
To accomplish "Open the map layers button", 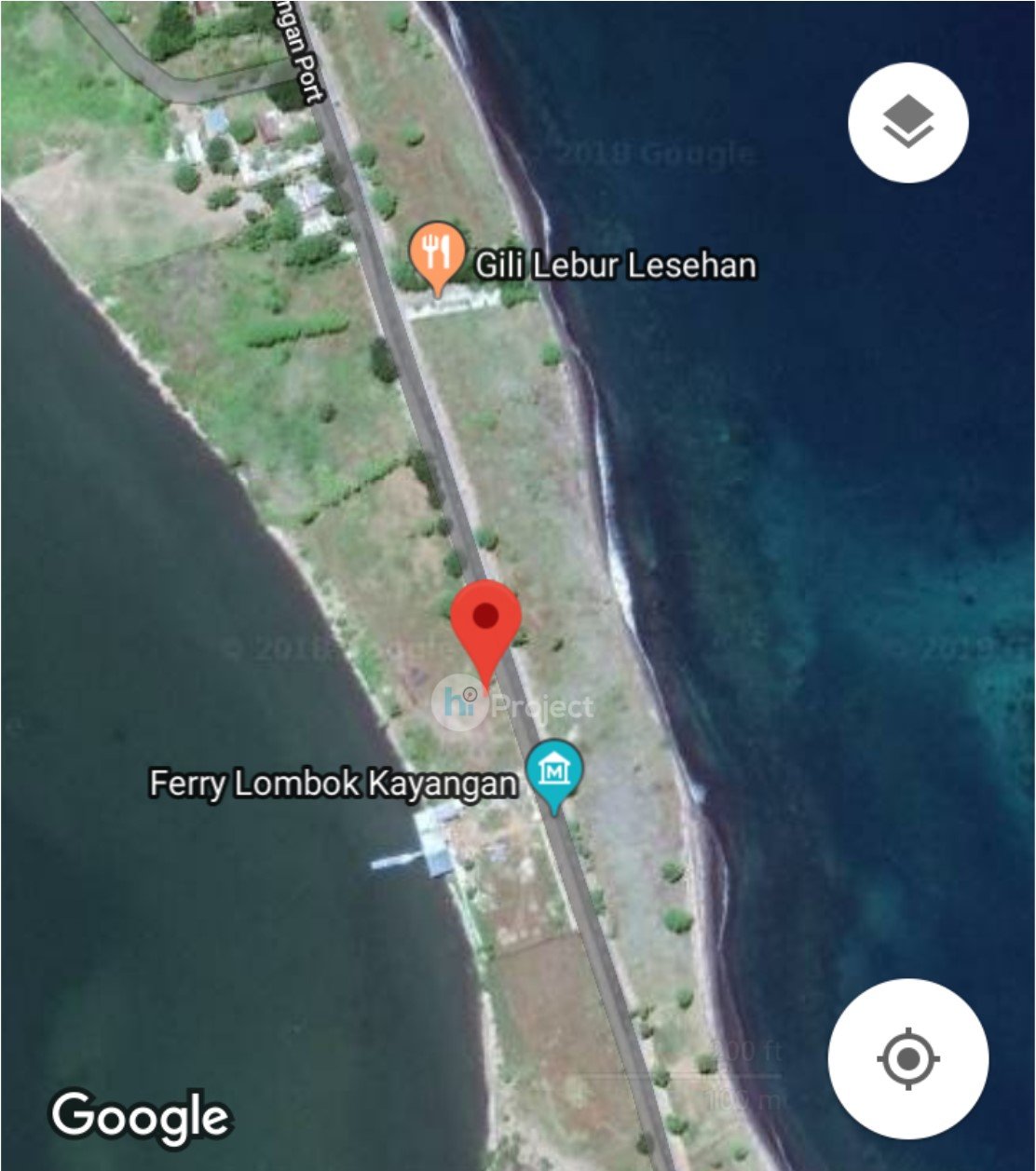I will point(907,122).
